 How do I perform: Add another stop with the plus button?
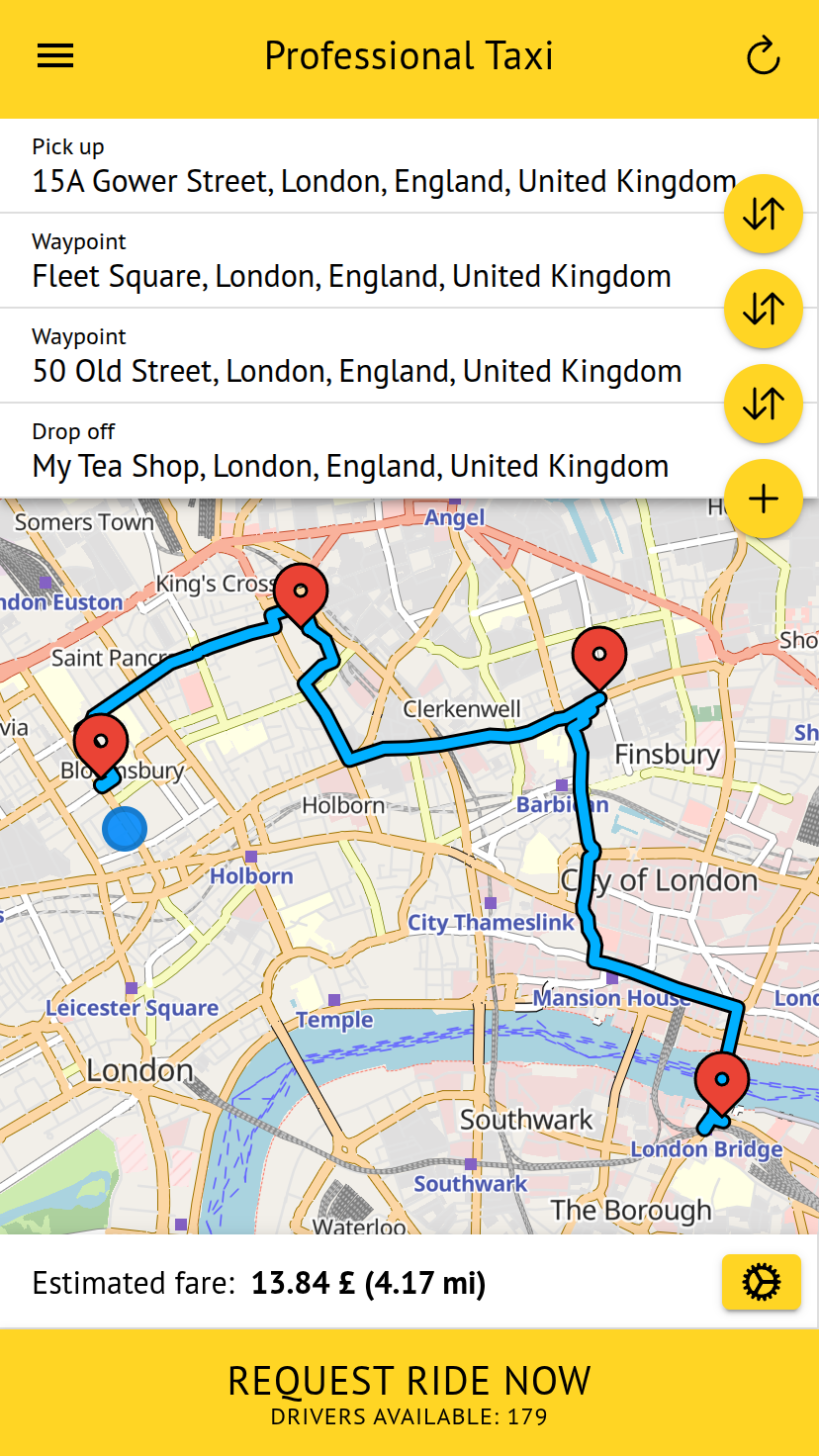click(x=763, y=499)
